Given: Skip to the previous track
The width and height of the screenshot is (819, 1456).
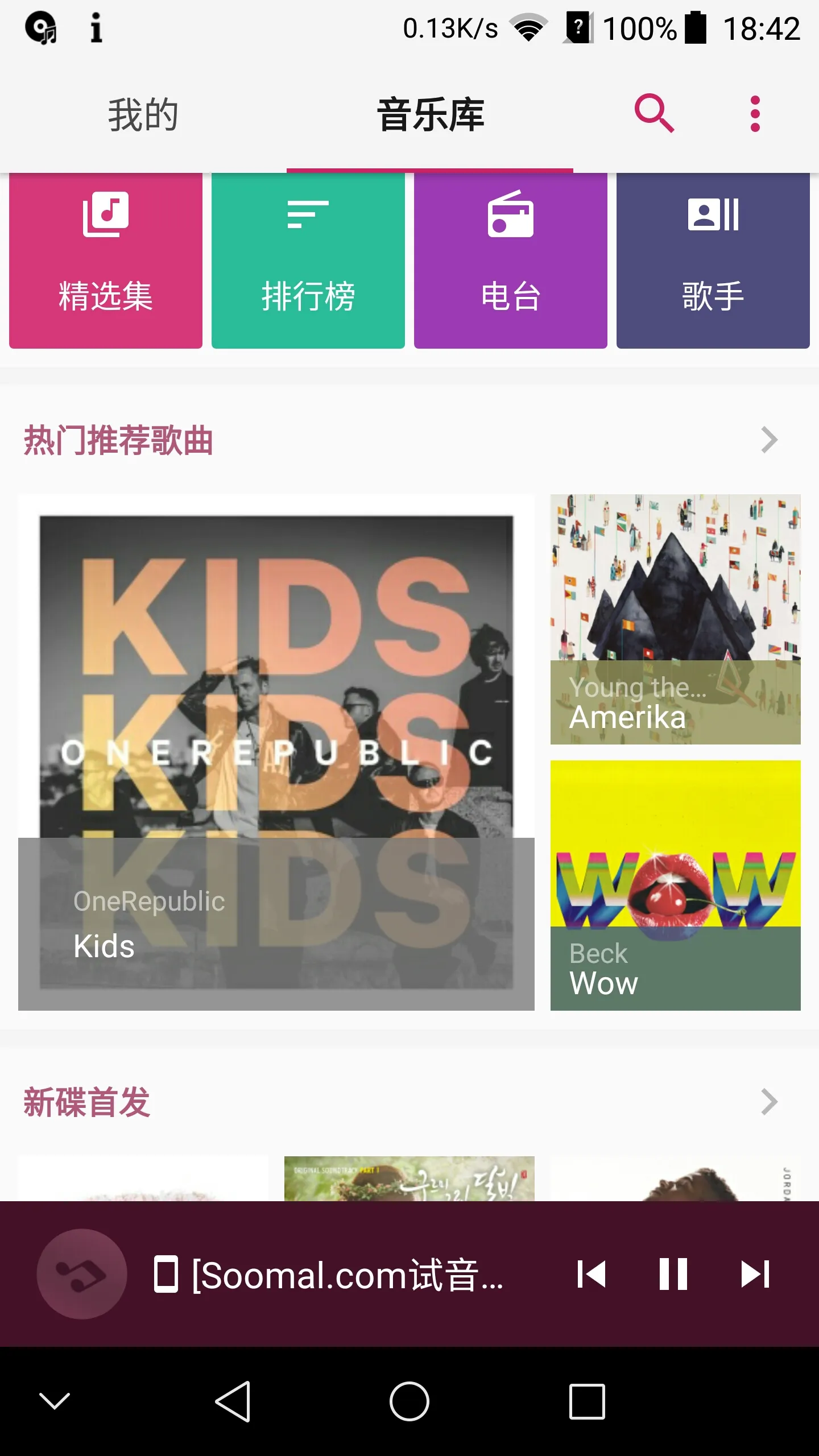Looking at the screenshot, I should 591,1274.
